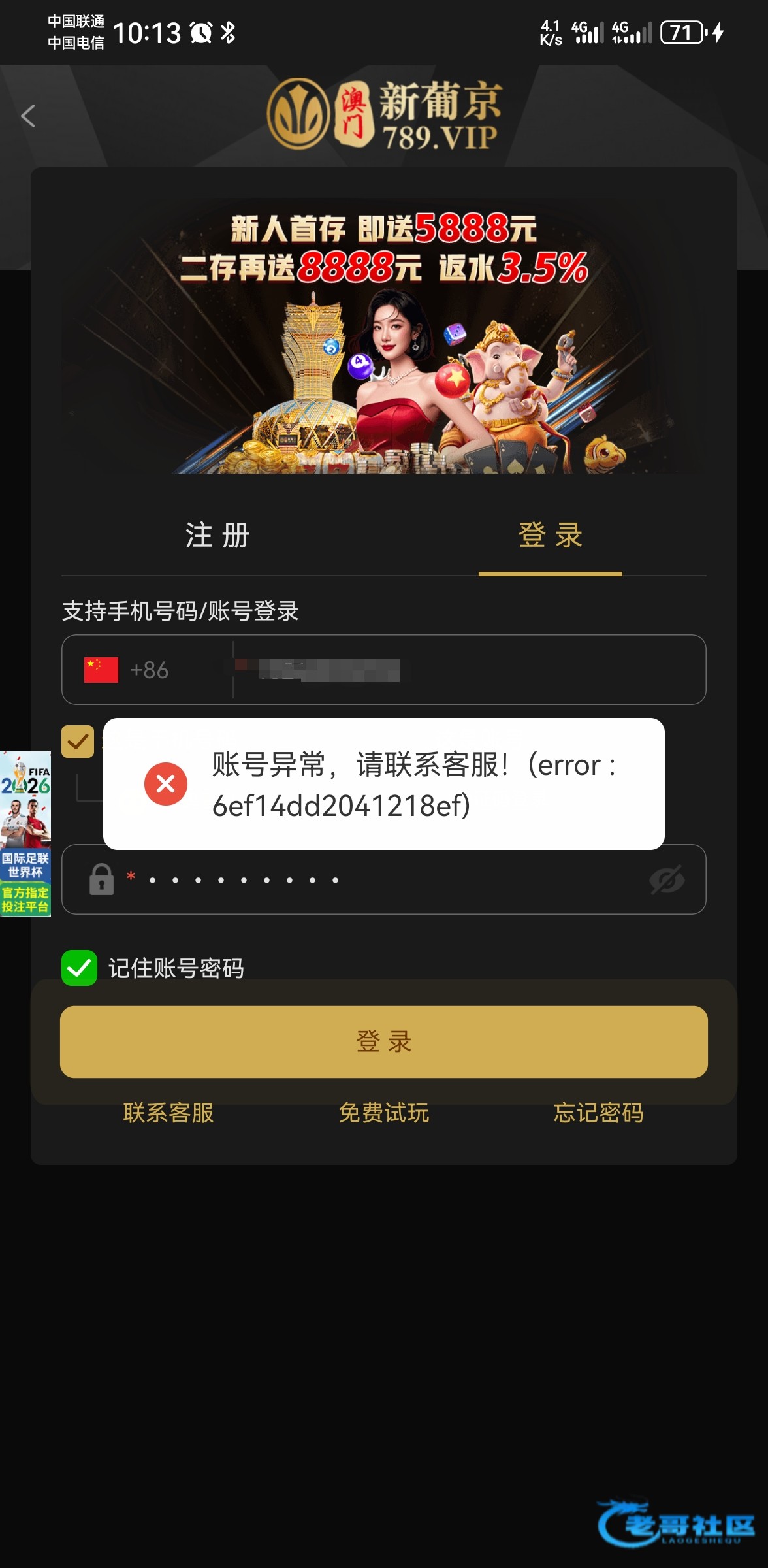This screenshot has width=768, height=1568.
Task: Select the 登录 tab
Action: pos(550,536)
